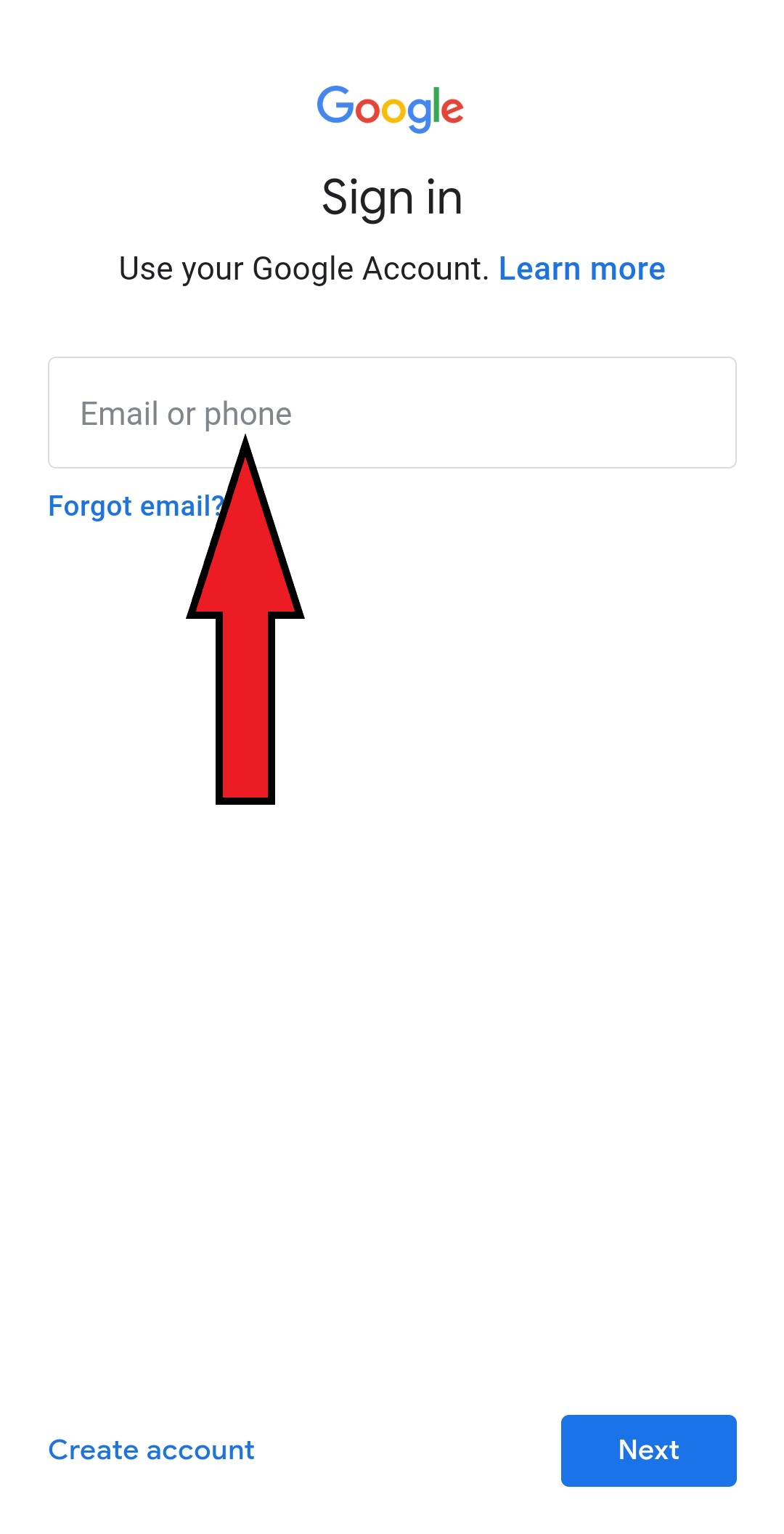Image resolution: width=784 pixels, height=1534 pixels.
Task: Select Create account
Action: pyautogui.click(x=151, y=1450)
